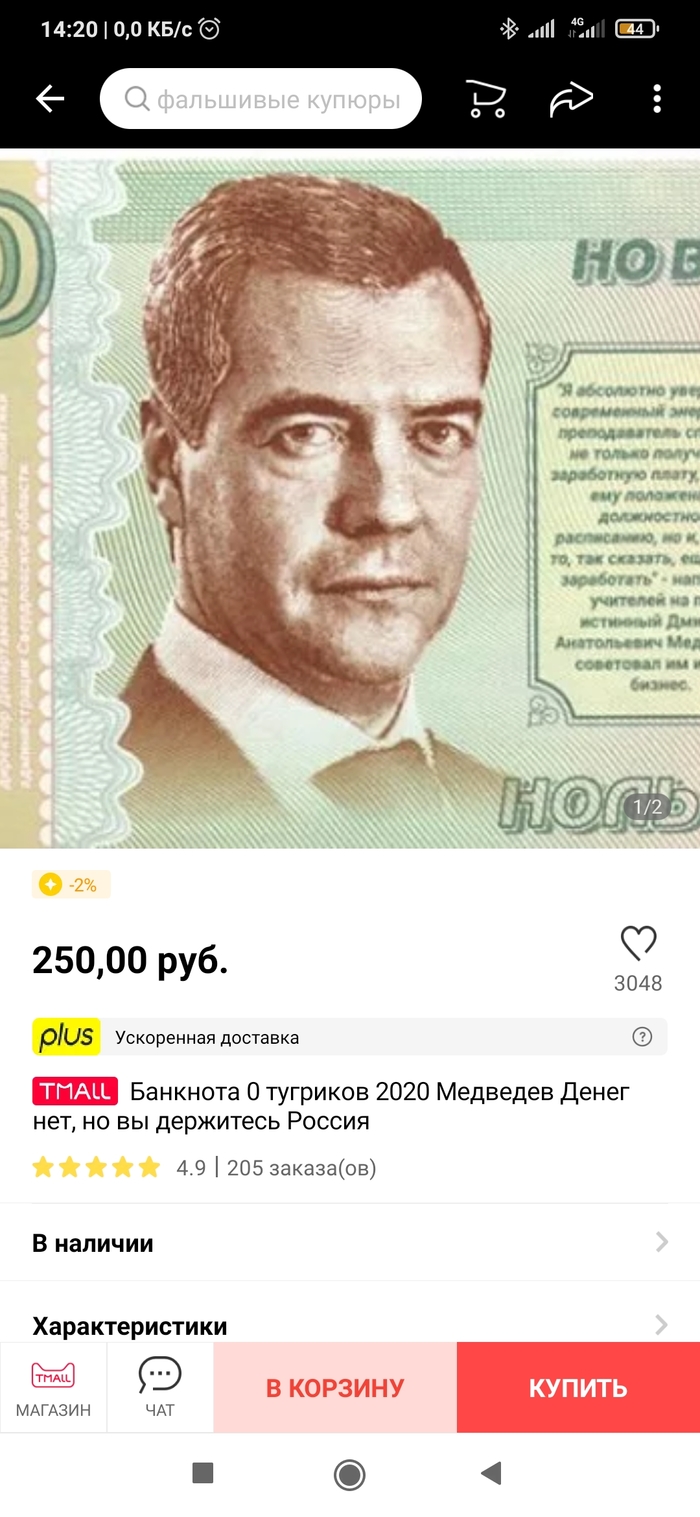Tap В КОРЗИНУ to add to cart

click(x=335, y=1388)
